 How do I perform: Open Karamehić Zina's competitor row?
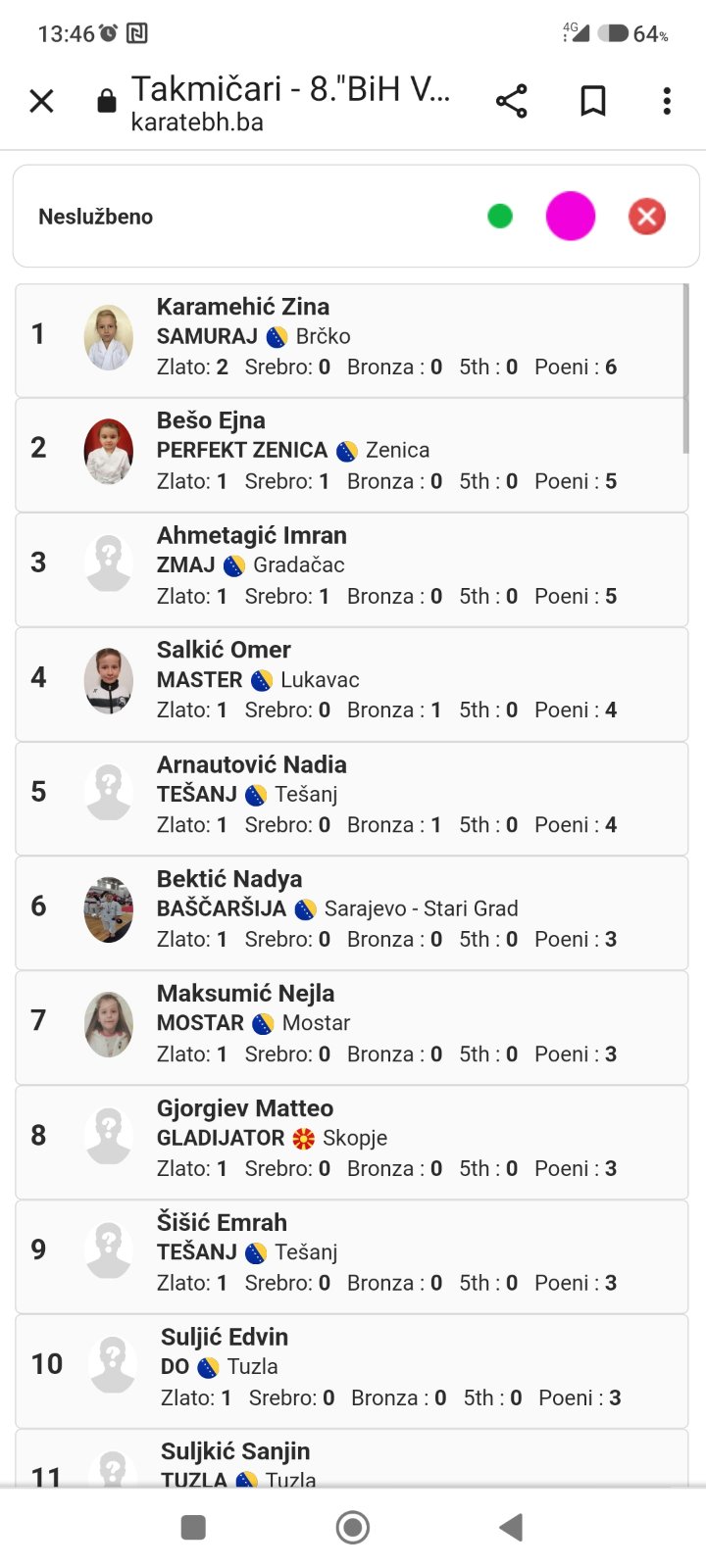pyautogui.click(x=351, y=340)
